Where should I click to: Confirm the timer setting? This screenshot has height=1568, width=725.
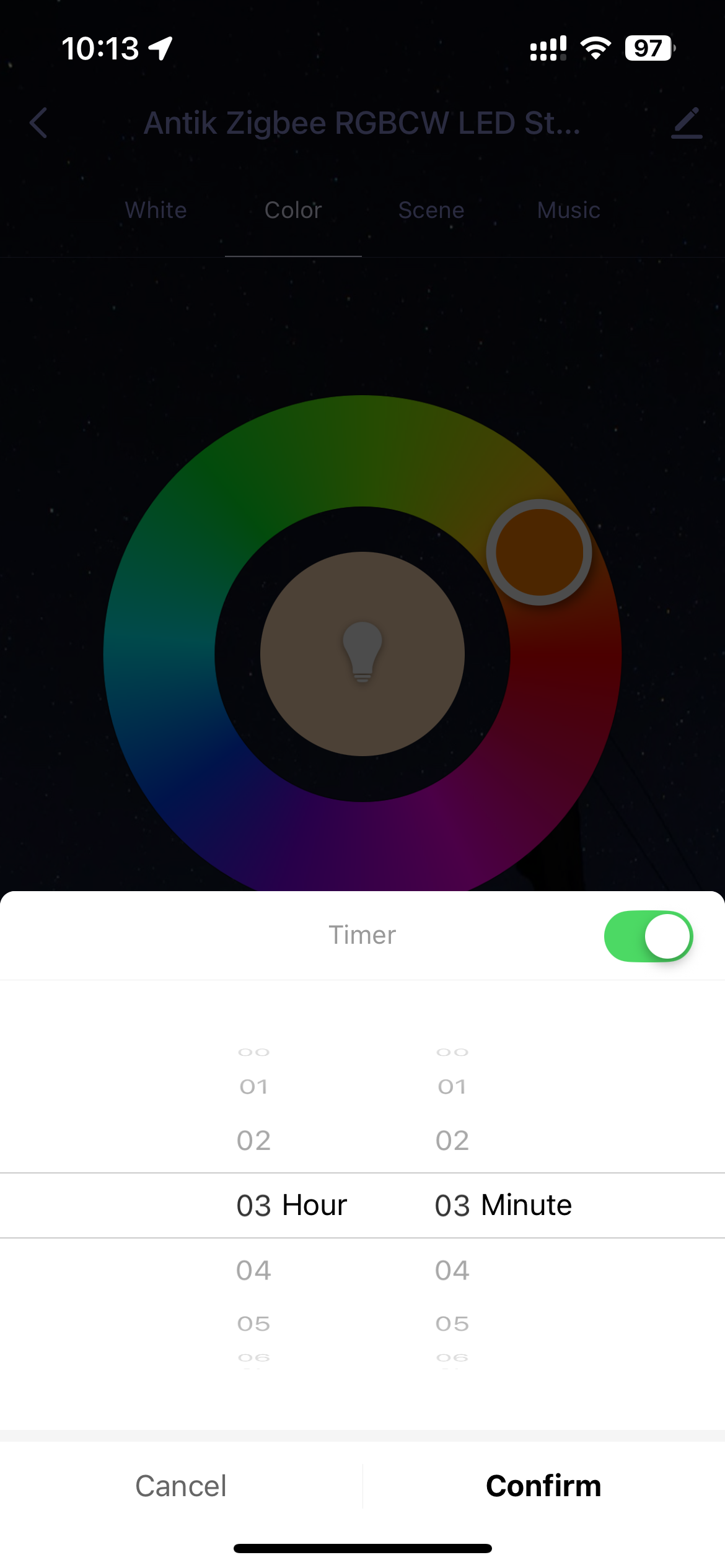click(x=543, y=1486)
